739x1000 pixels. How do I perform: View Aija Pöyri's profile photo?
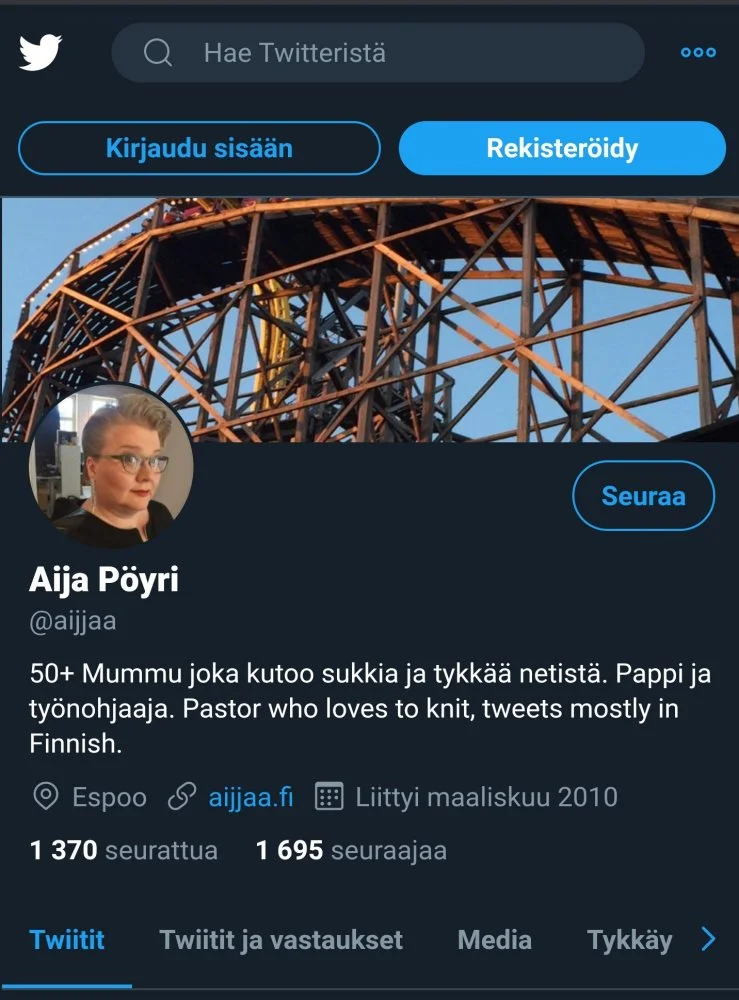pos(112,466)
